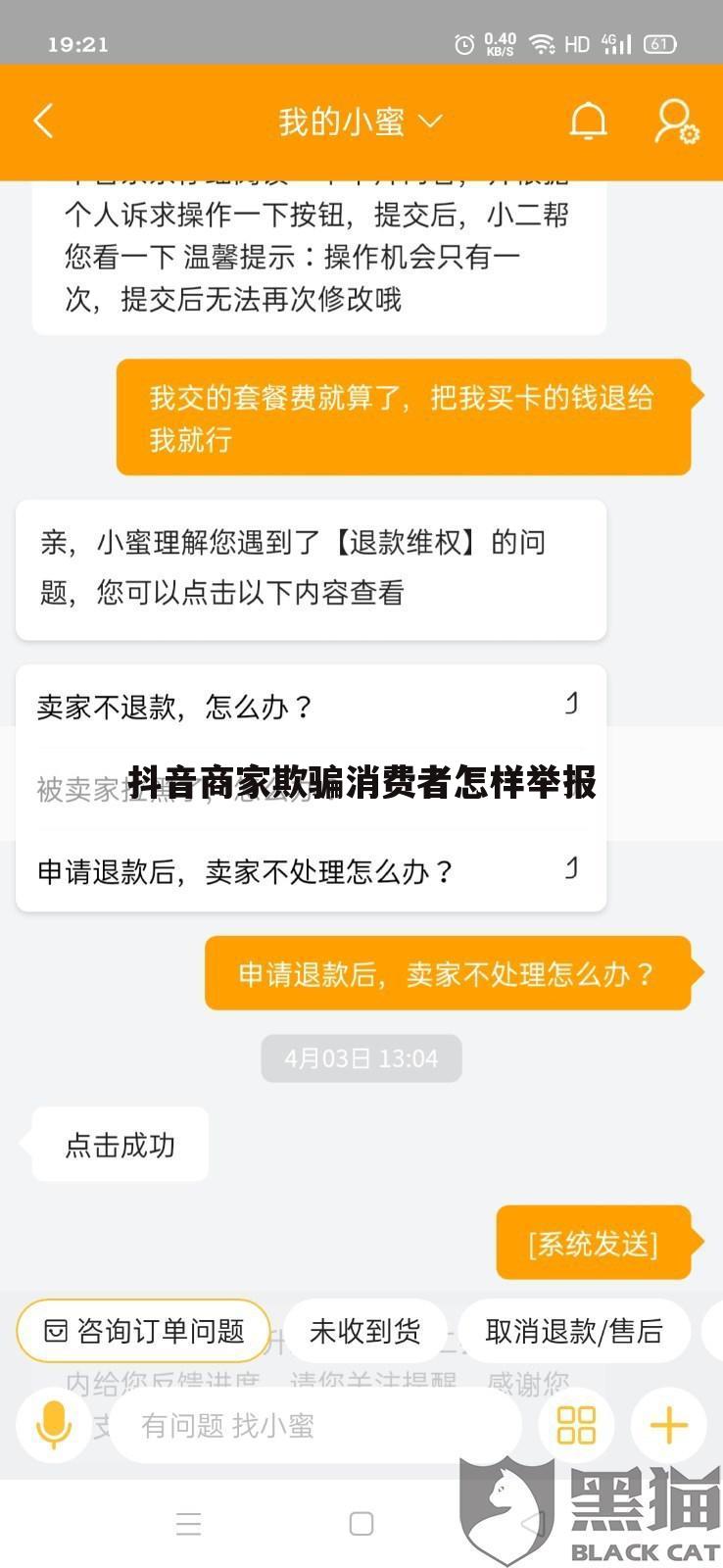Open the apps grid icon beside input
Viewport: 723px width, 1568px height.
coord(577,1424)
